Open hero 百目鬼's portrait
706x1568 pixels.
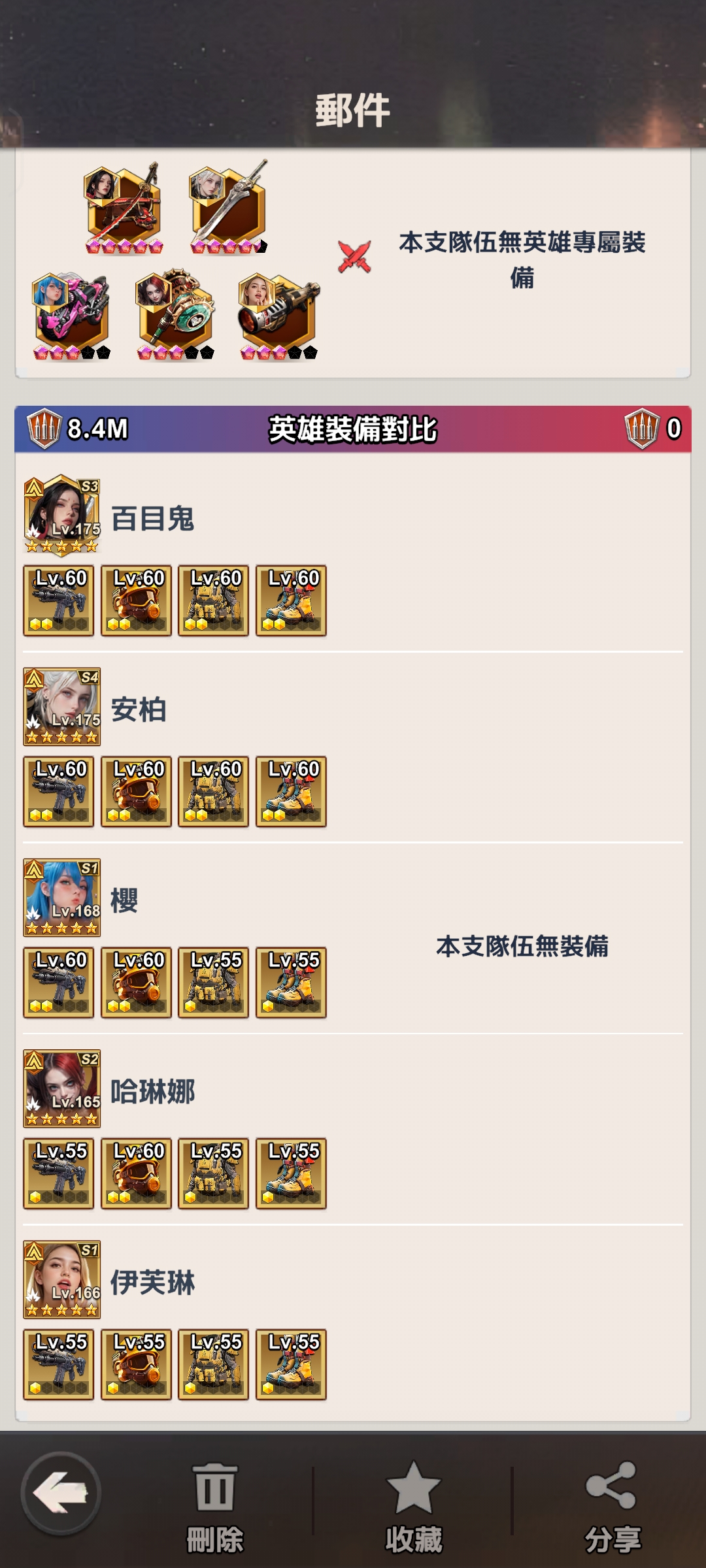[x=62, y=515]
